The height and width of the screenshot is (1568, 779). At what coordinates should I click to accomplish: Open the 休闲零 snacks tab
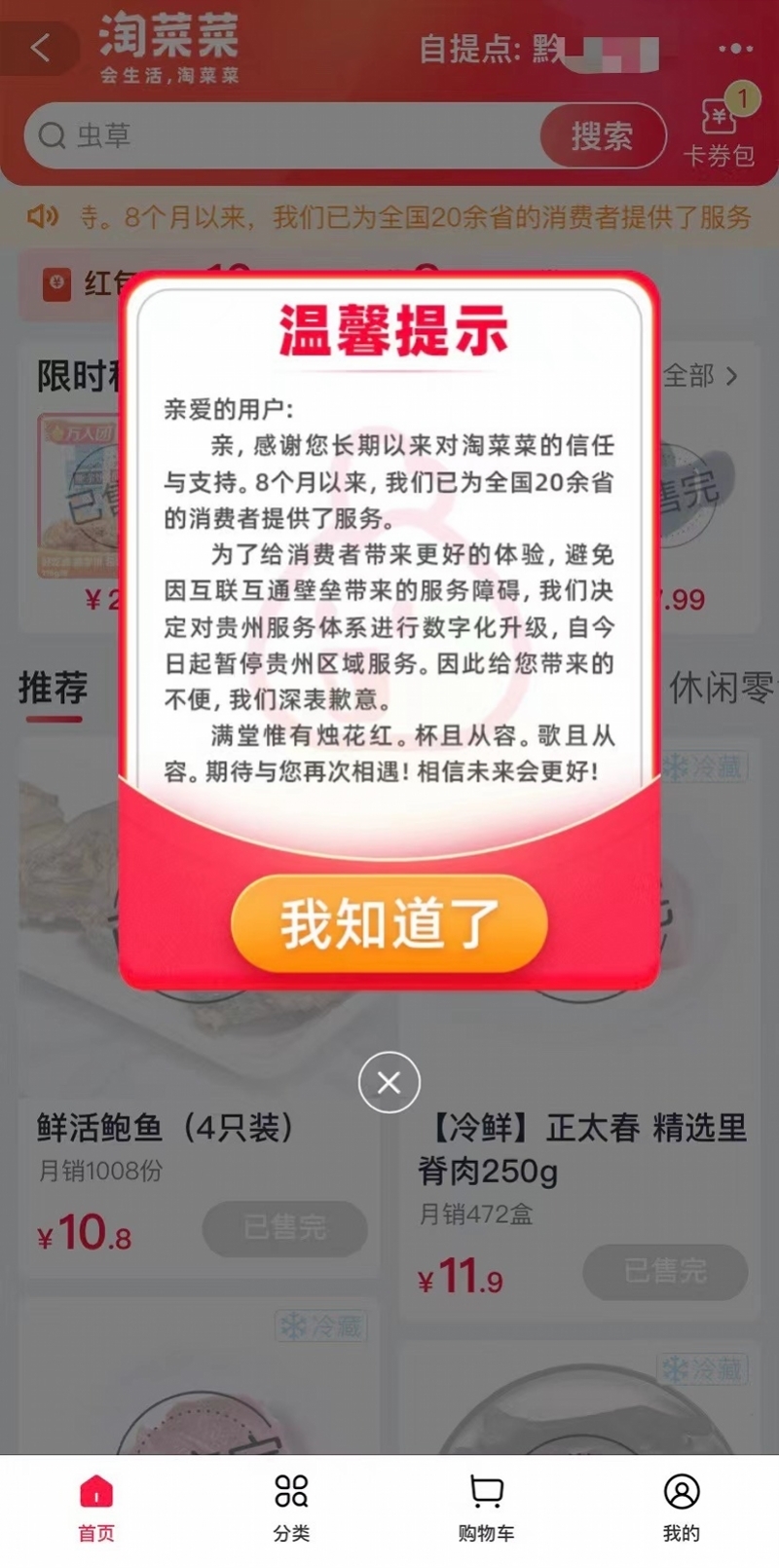coord(722,689)
